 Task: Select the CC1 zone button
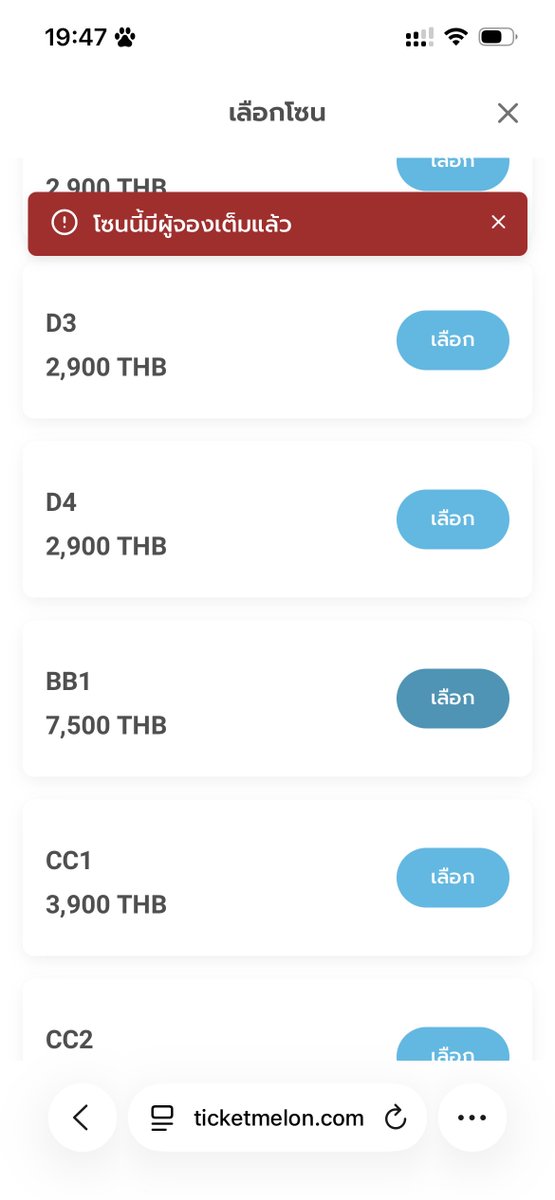pos(453,877)
